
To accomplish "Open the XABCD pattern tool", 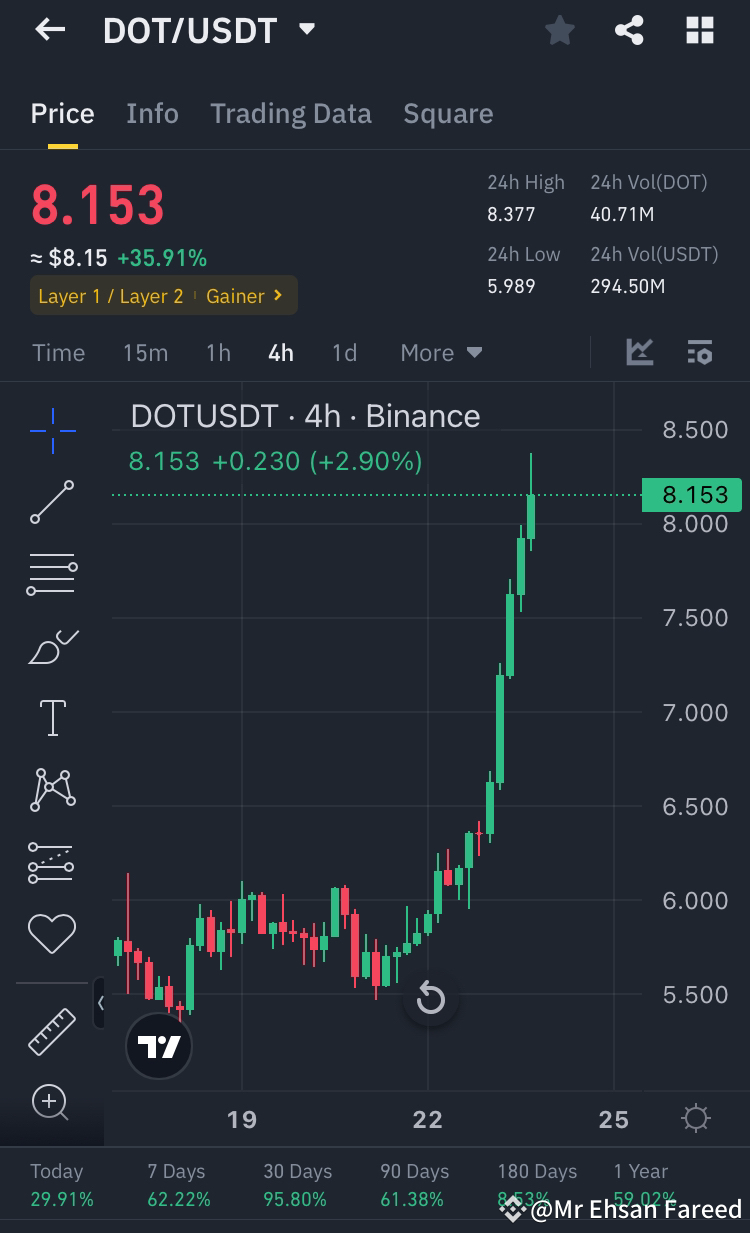I will pyautogui.click(x=51, y=789).
